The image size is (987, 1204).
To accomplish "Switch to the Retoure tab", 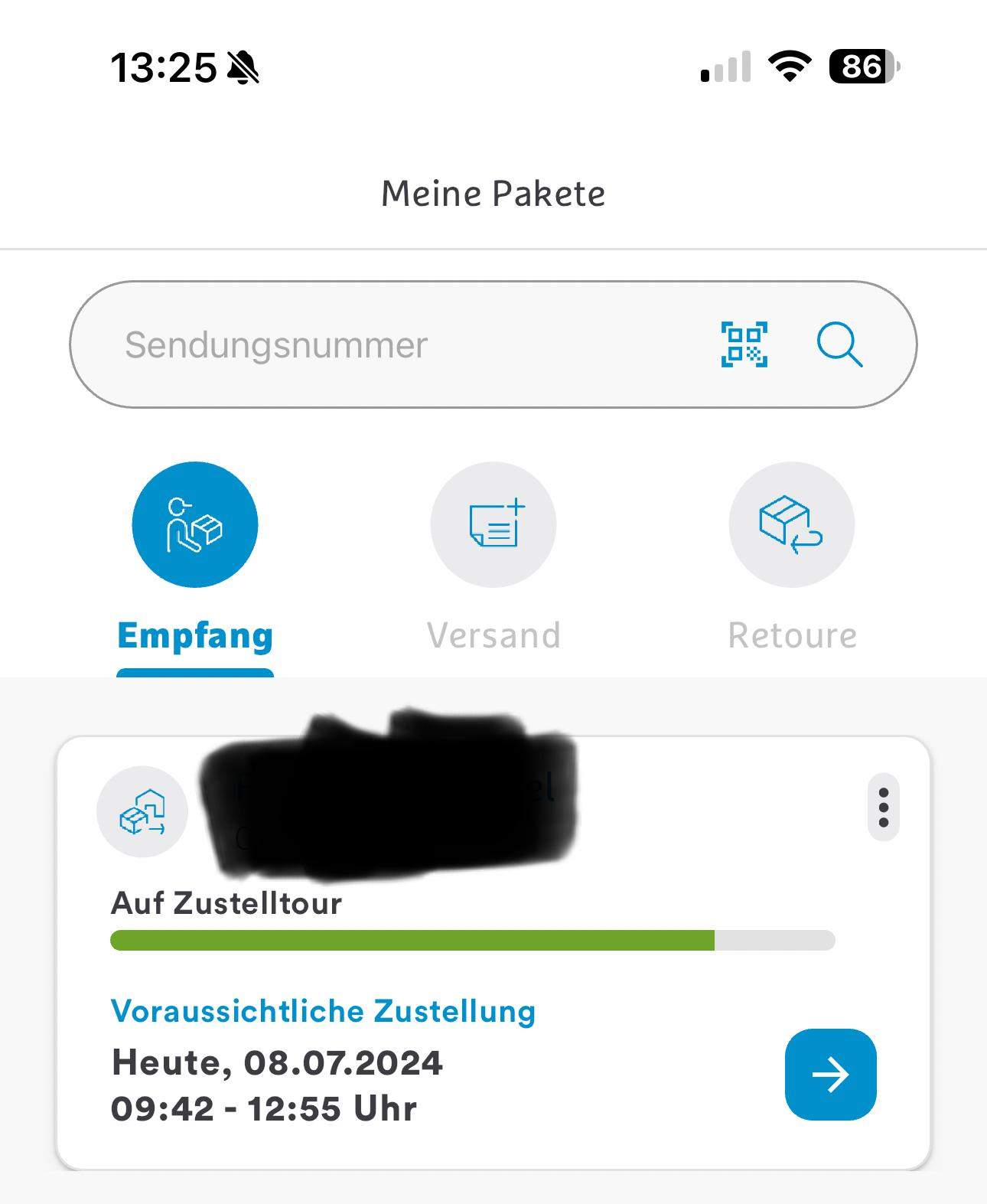I will (792, 526).
